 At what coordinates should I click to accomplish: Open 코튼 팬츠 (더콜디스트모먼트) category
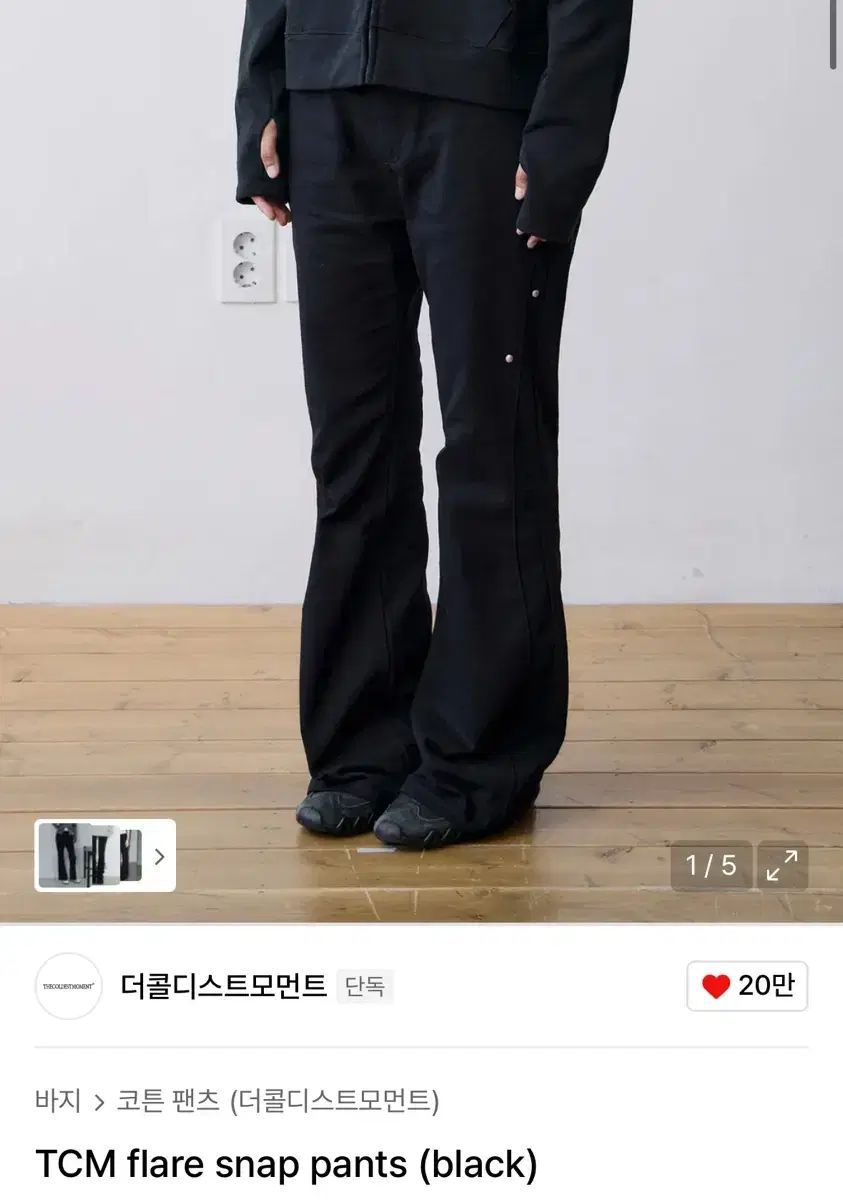tap(278, 1101)
